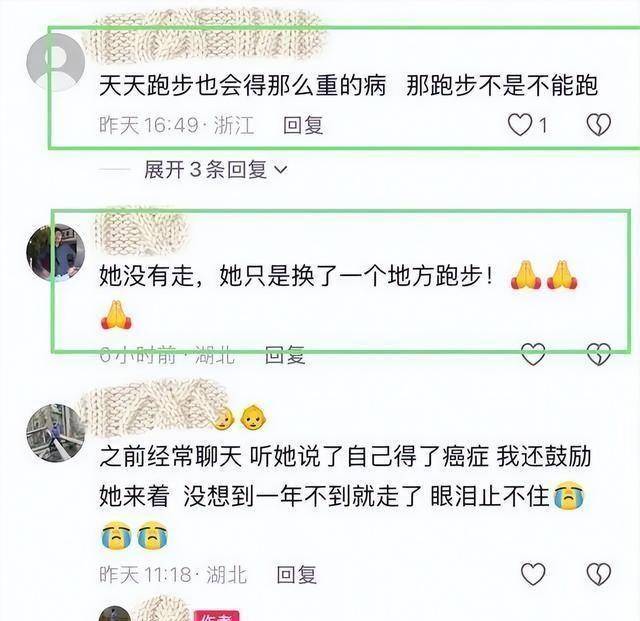Like the comment 她没有走，她只是换了一个地方跑步
The image size is (640, 621).
pos(534,353)
